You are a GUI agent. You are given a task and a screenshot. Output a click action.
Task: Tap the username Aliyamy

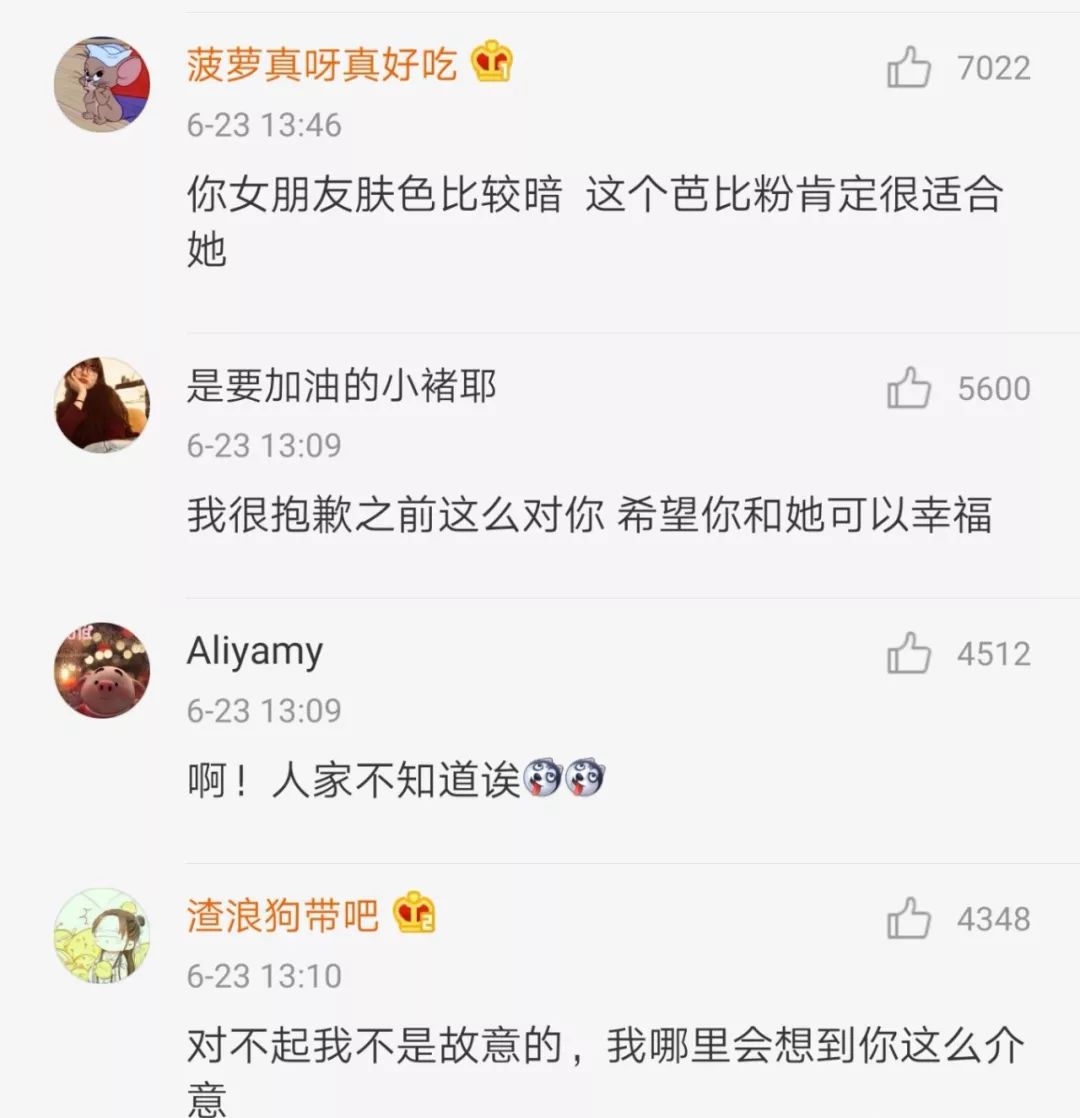coord(255,652)
